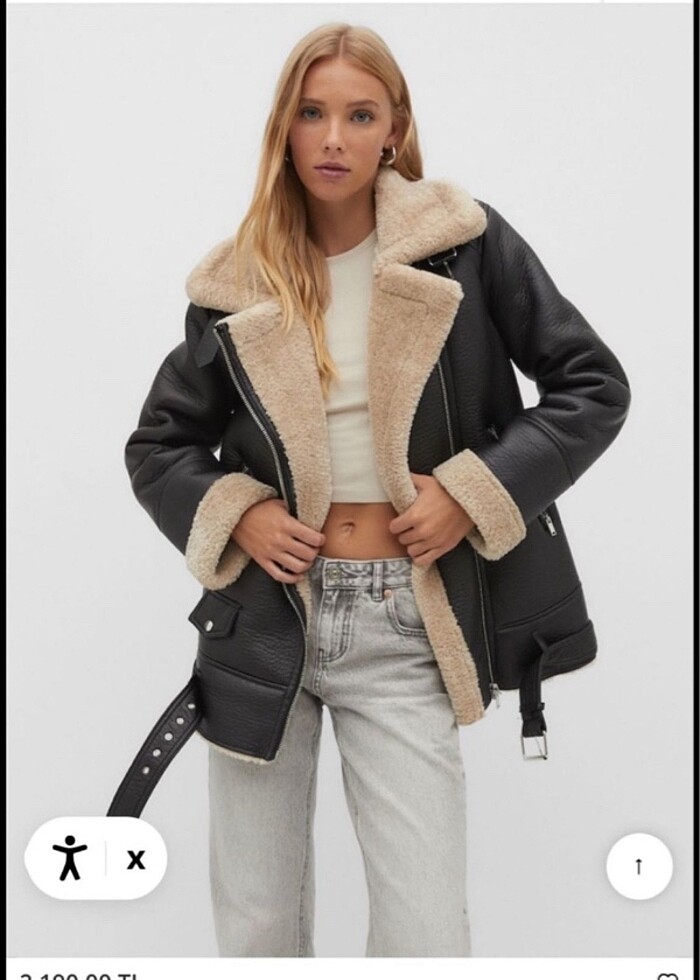The image size is (700, 980).
Task: Dismiss the accessibility widget with X
Action: [136, 859]
